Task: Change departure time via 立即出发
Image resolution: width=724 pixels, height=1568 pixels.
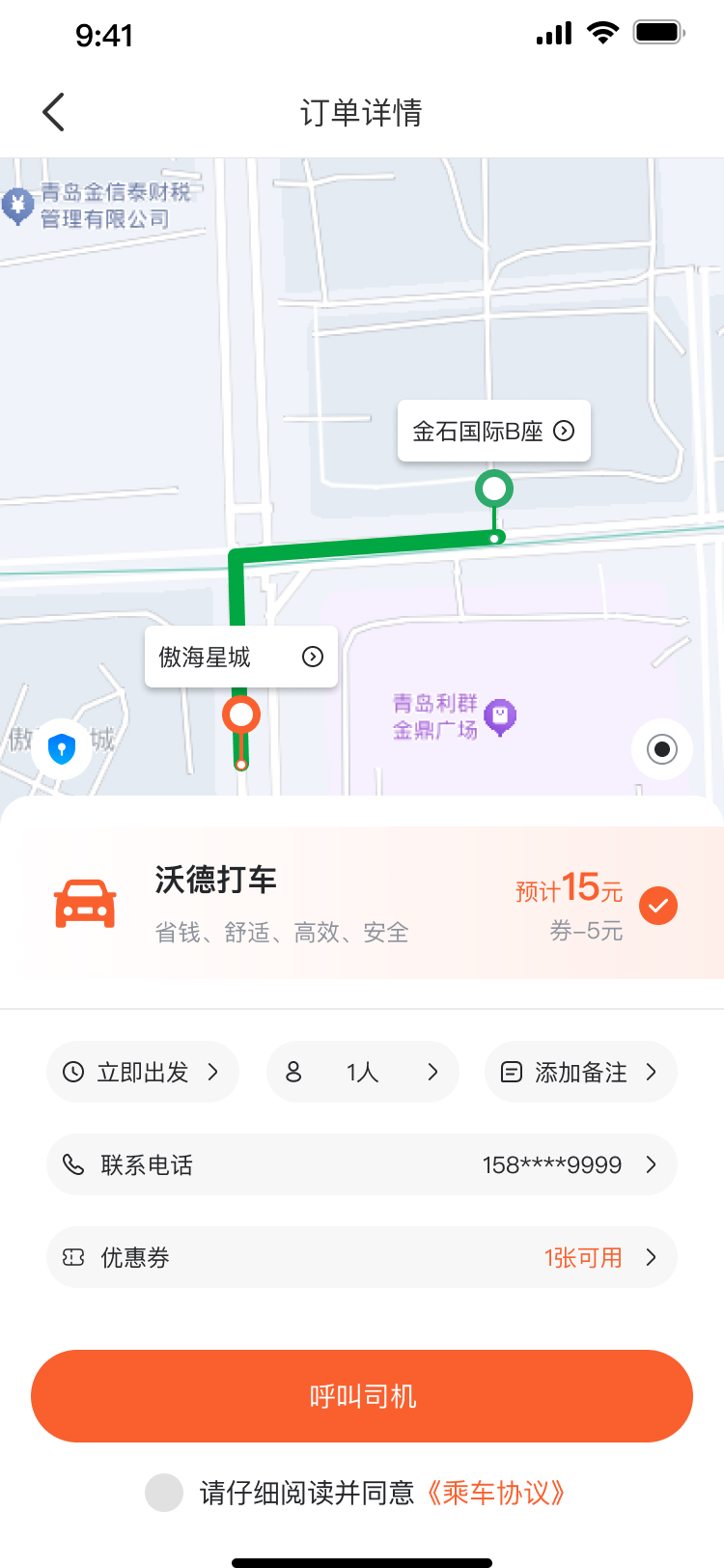Action: [x=143, y=1072]
